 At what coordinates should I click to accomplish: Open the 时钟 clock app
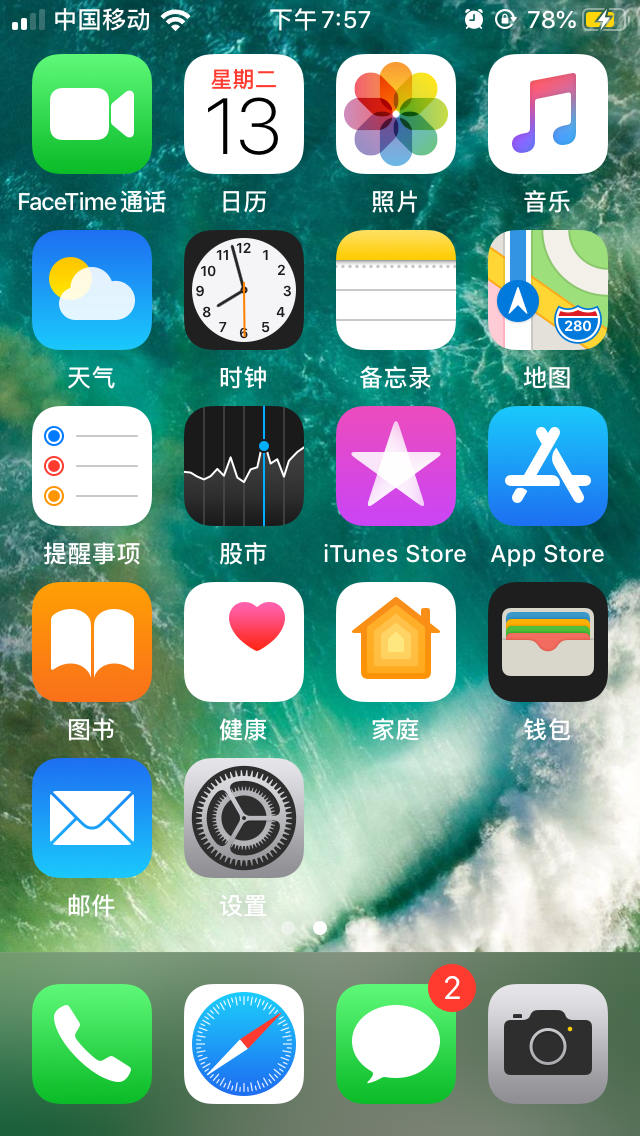pos(244,290)
